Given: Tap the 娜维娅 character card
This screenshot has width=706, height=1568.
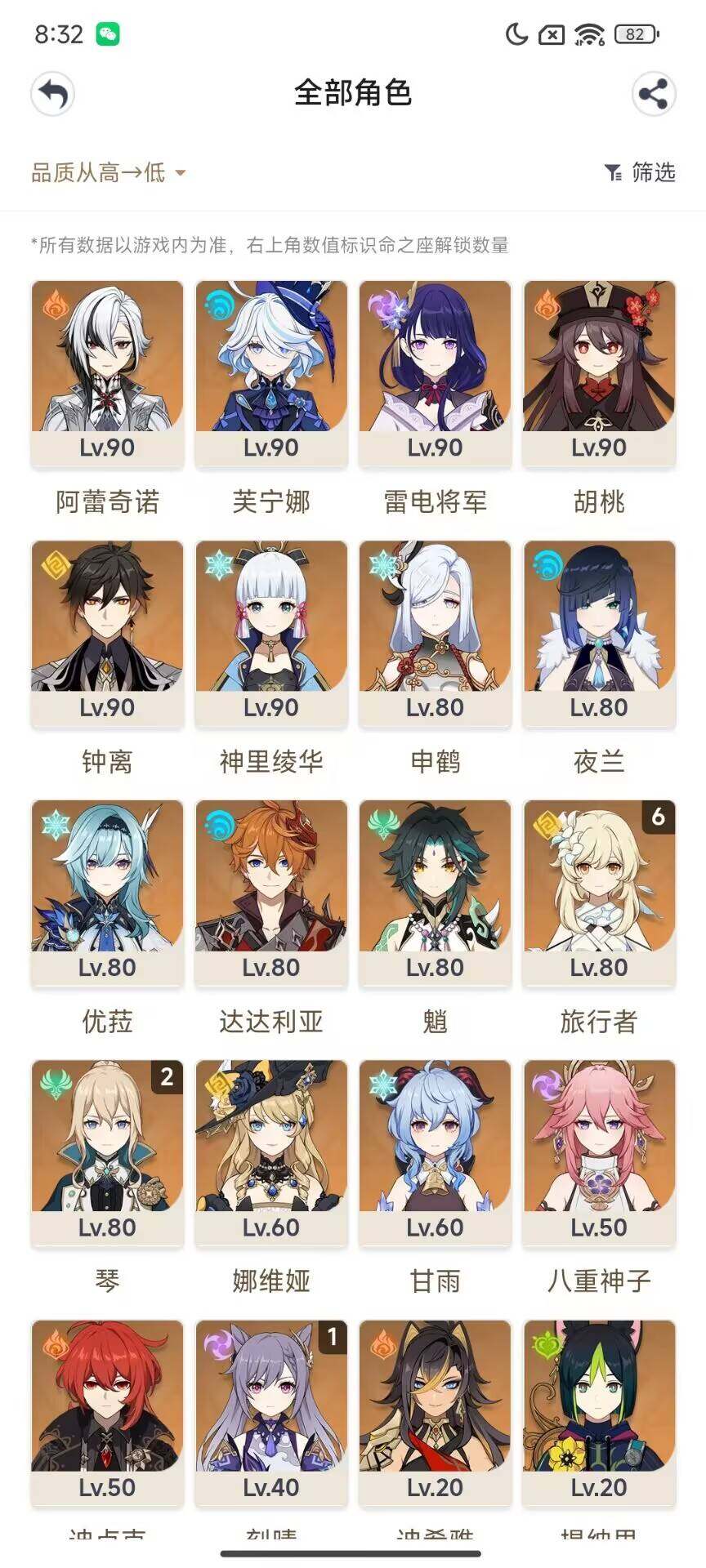Looking at the screenshot, I should coord(271,1152).
